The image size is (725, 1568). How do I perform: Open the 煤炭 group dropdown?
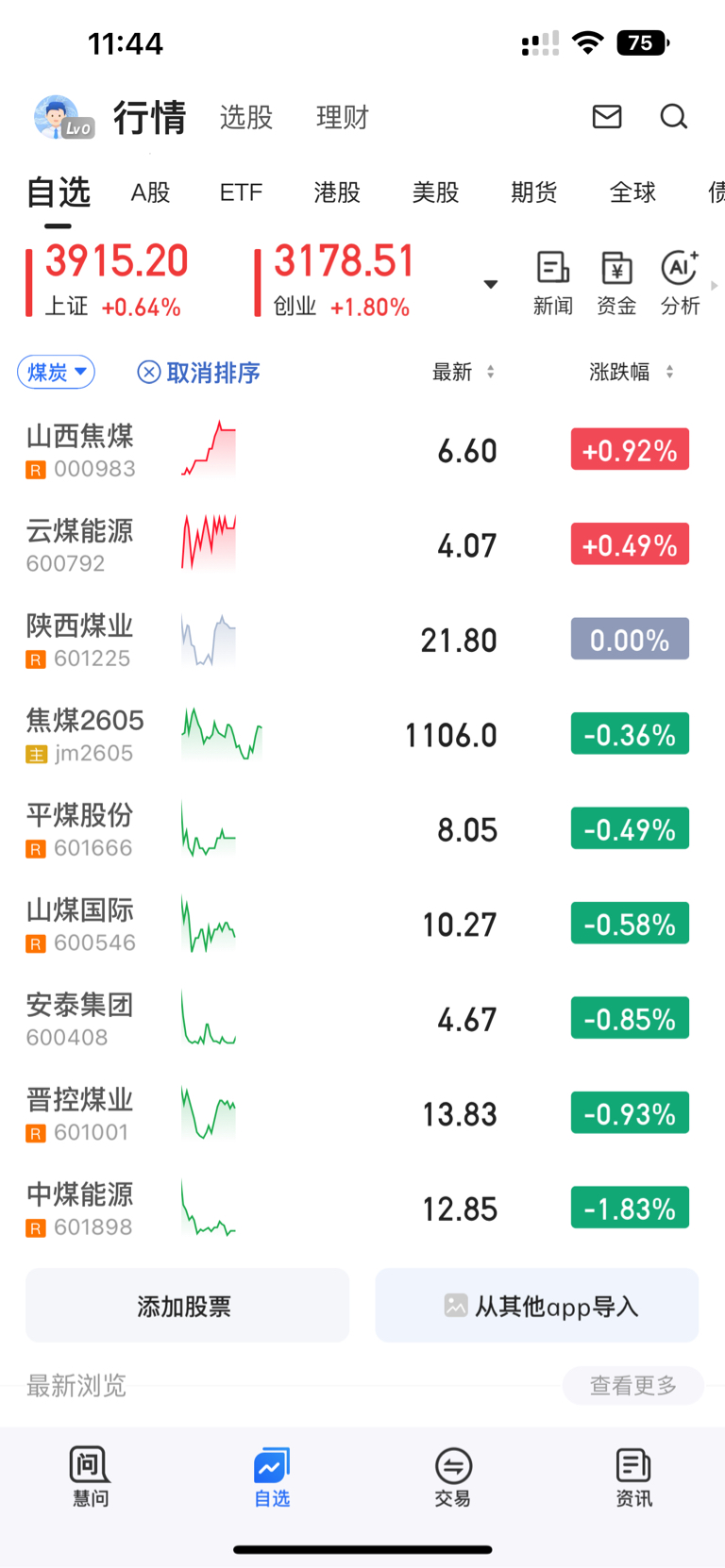click(x=56, y=373)
